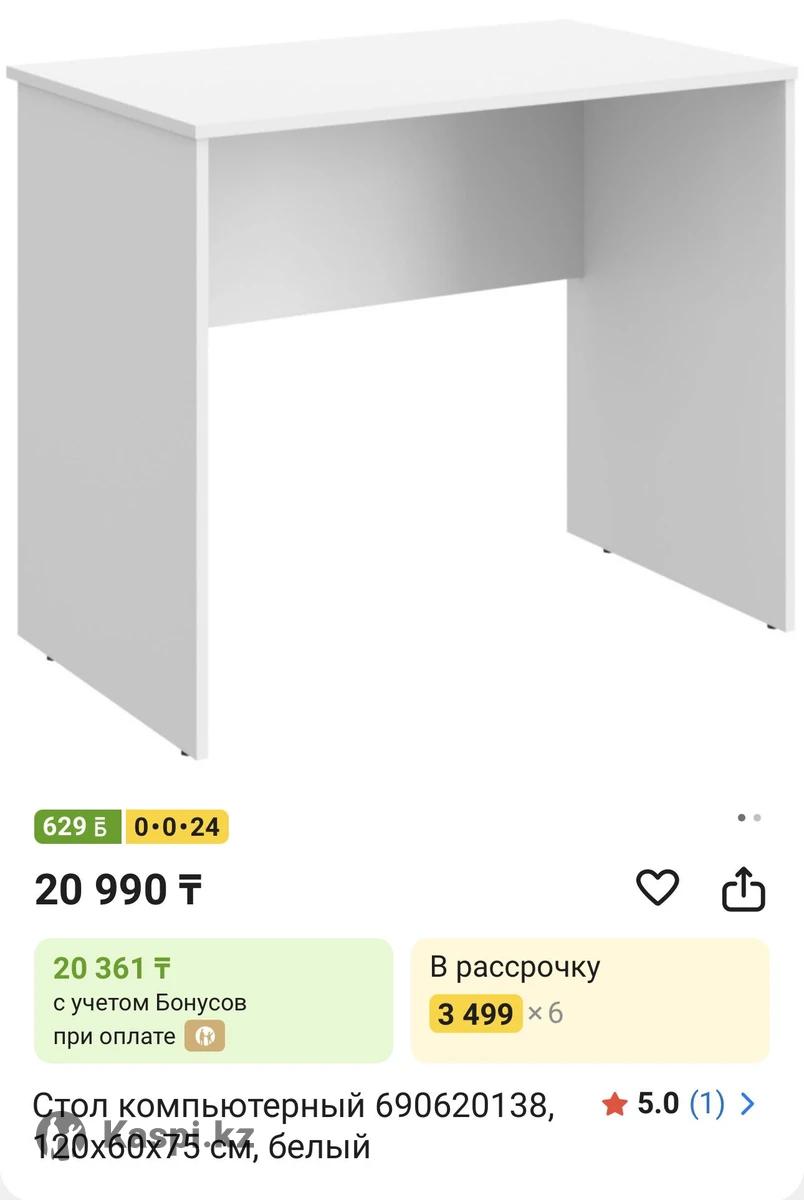Open the installment offer 3 499 ×6
This screenshot has width=804, height=1200.
pos(590,1000)
